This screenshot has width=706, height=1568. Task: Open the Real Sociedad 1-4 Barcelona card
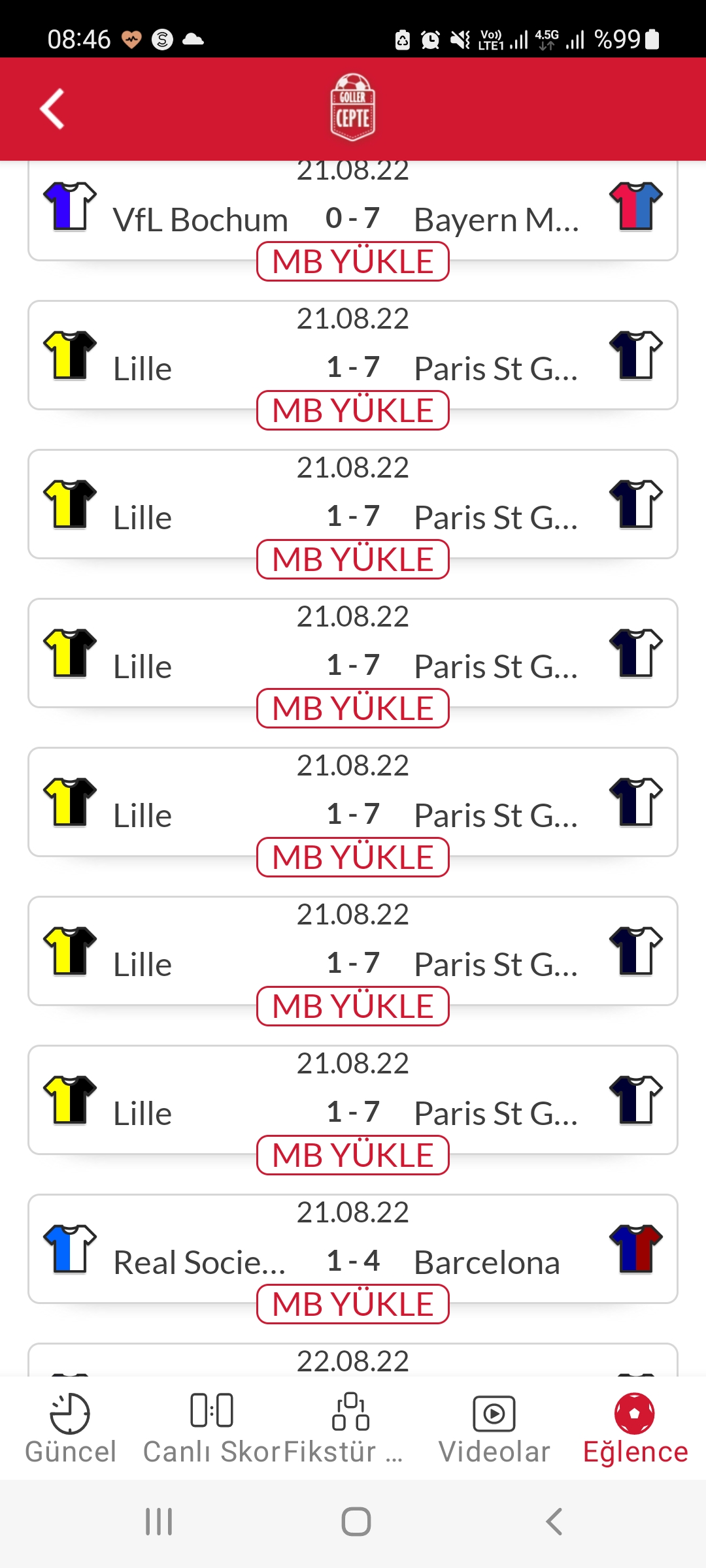coord(353,1249)
